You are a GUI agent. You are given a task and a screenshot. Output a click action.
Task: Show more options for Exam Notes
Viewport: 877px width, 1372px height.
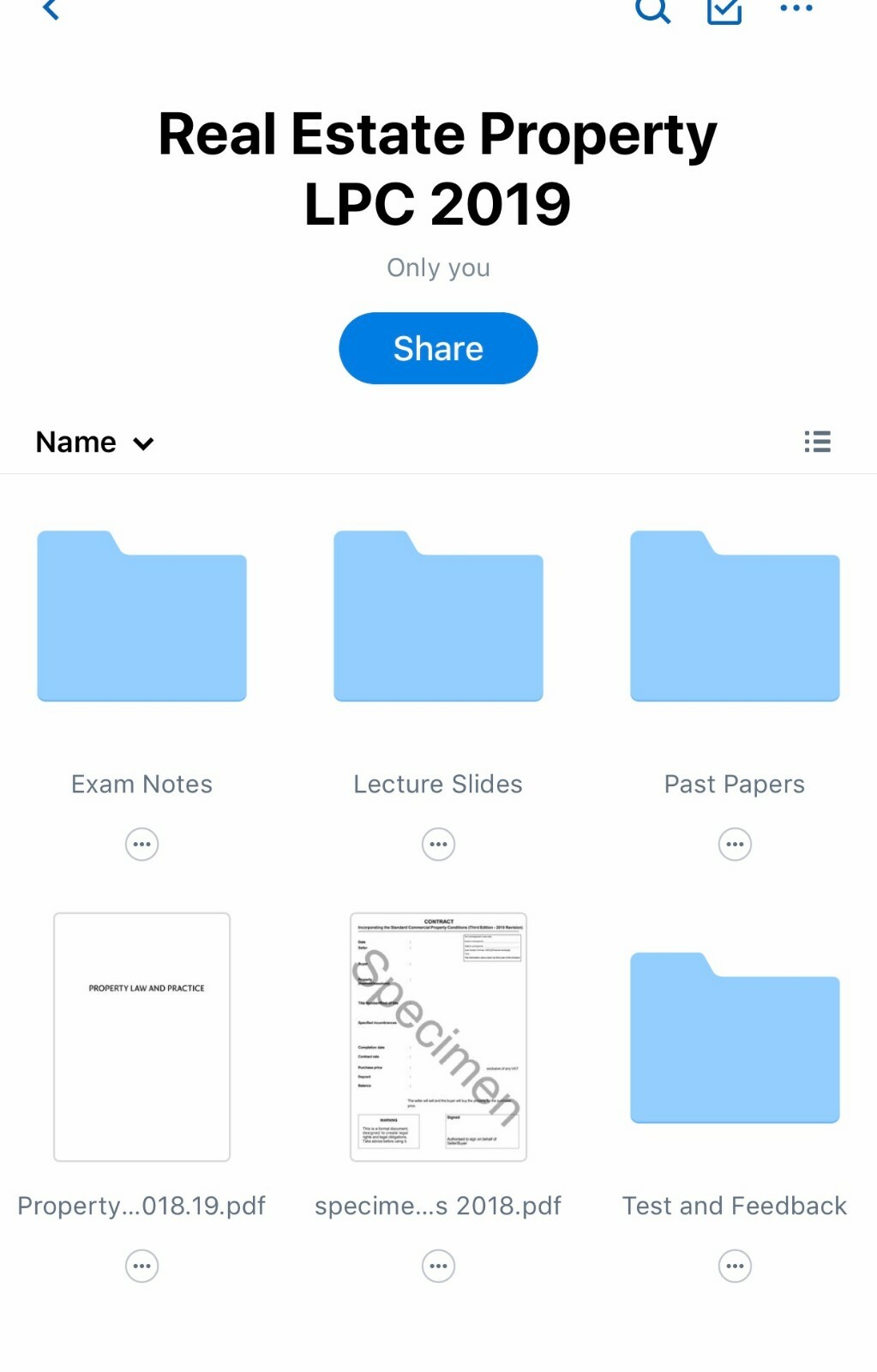point(141,845)
